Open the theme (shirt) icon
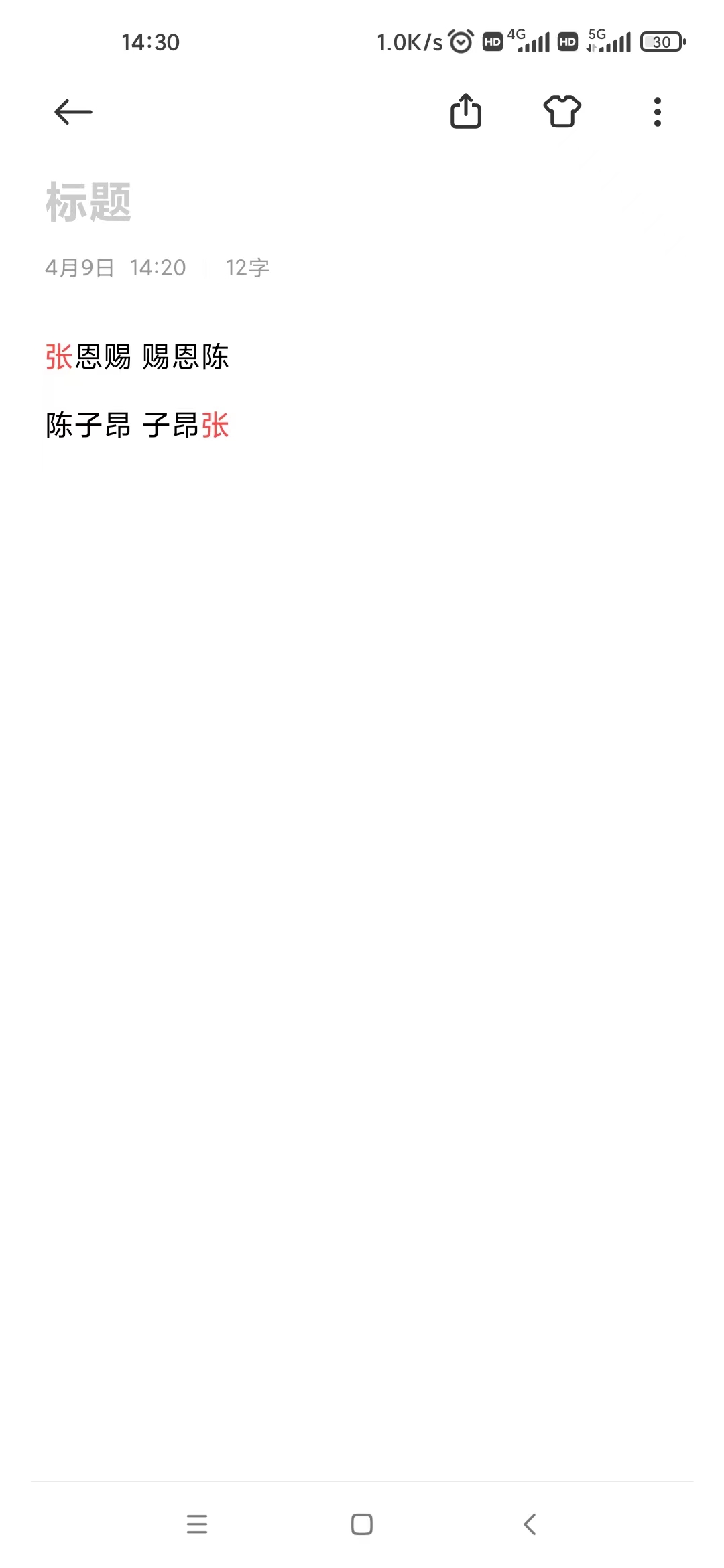 pyautogui.click(x=562, y=111)
